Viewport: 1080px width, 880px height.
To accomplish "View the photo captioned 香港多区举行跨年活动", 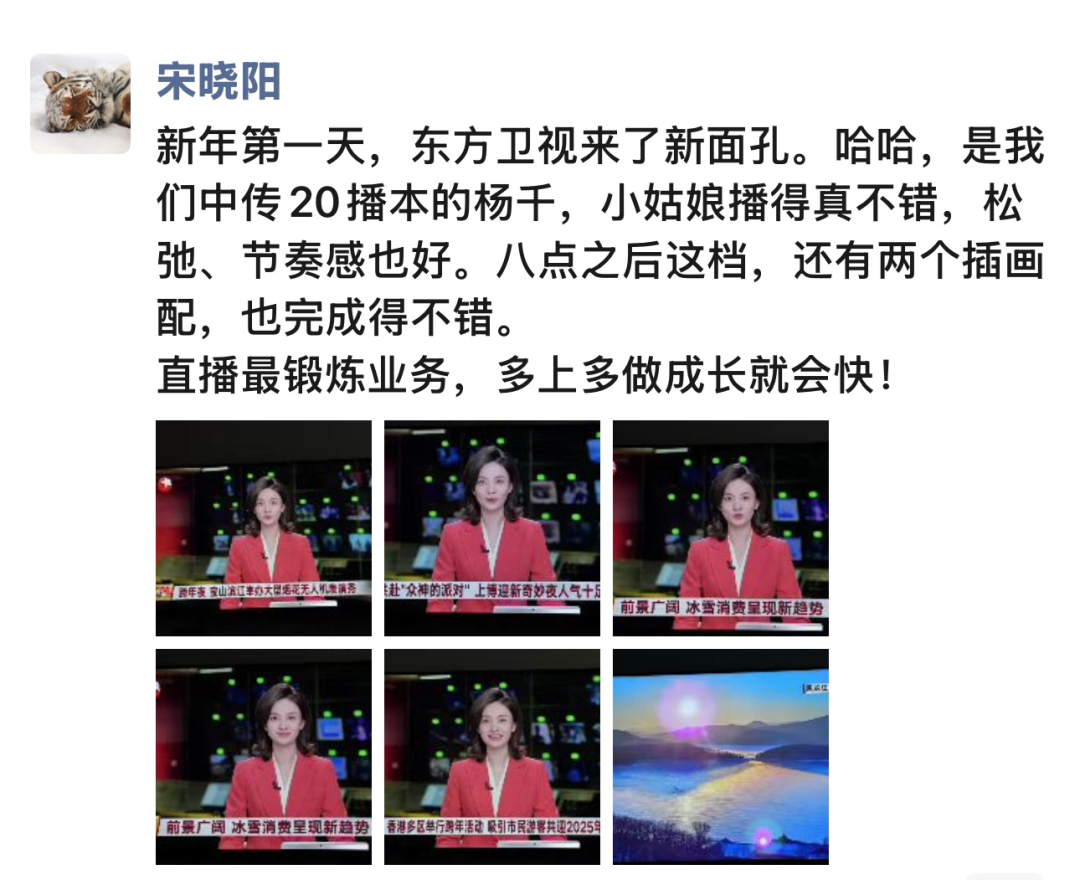I will tap(492, 756).
